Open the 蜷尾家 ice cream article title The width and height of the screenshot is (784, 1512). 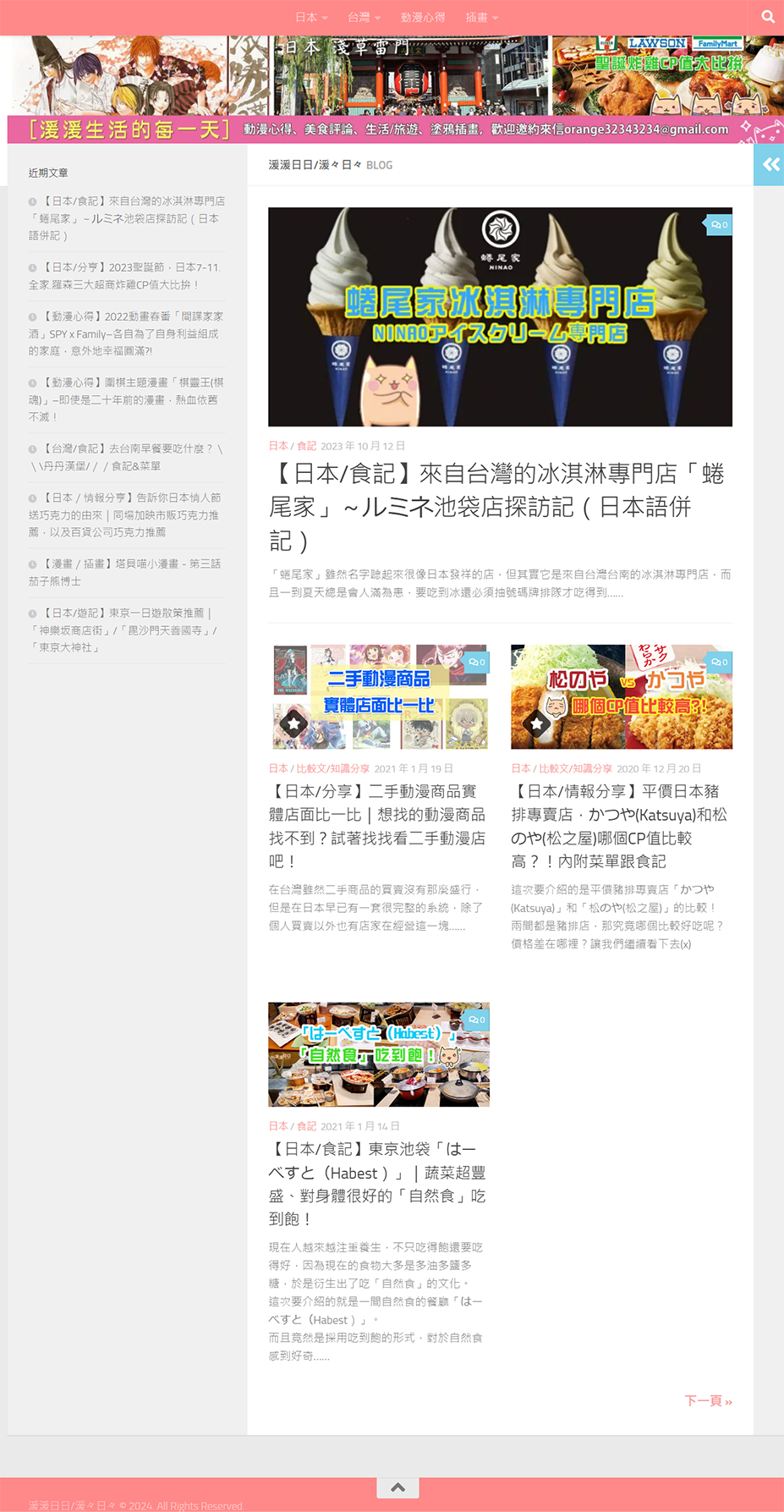tap(496, 506)
